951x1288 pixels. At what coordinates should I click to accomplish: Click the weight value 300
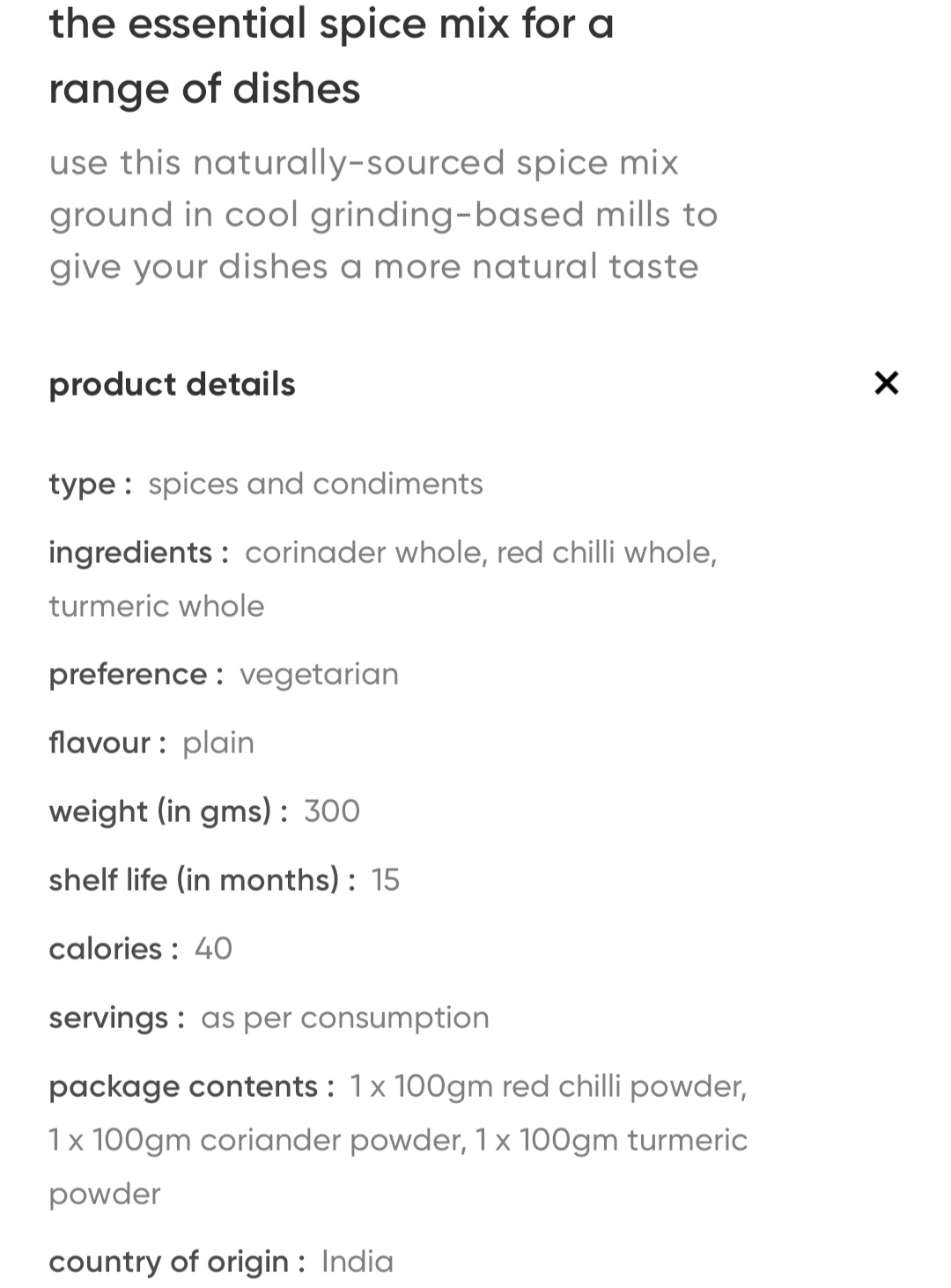331,811
